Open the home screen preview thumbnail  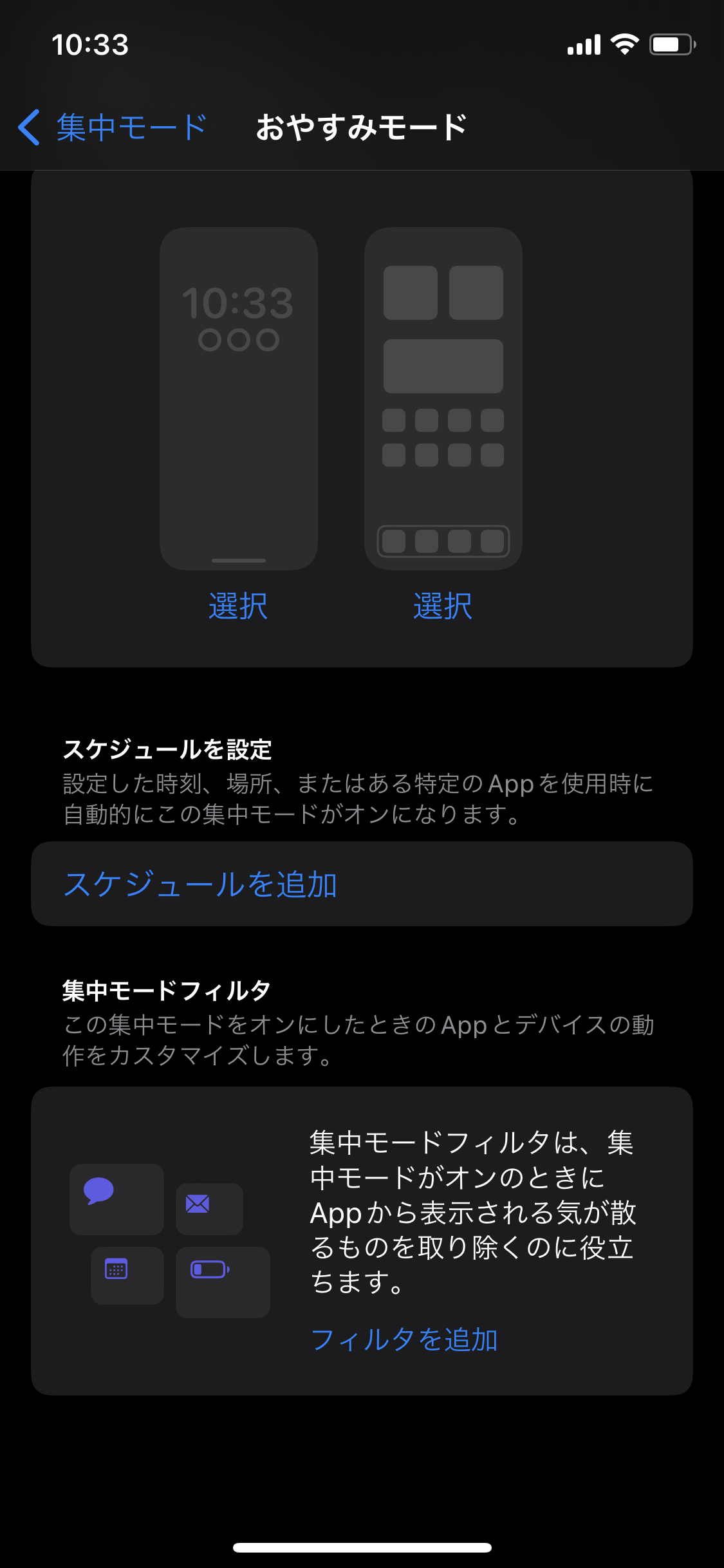pos(443,398)
